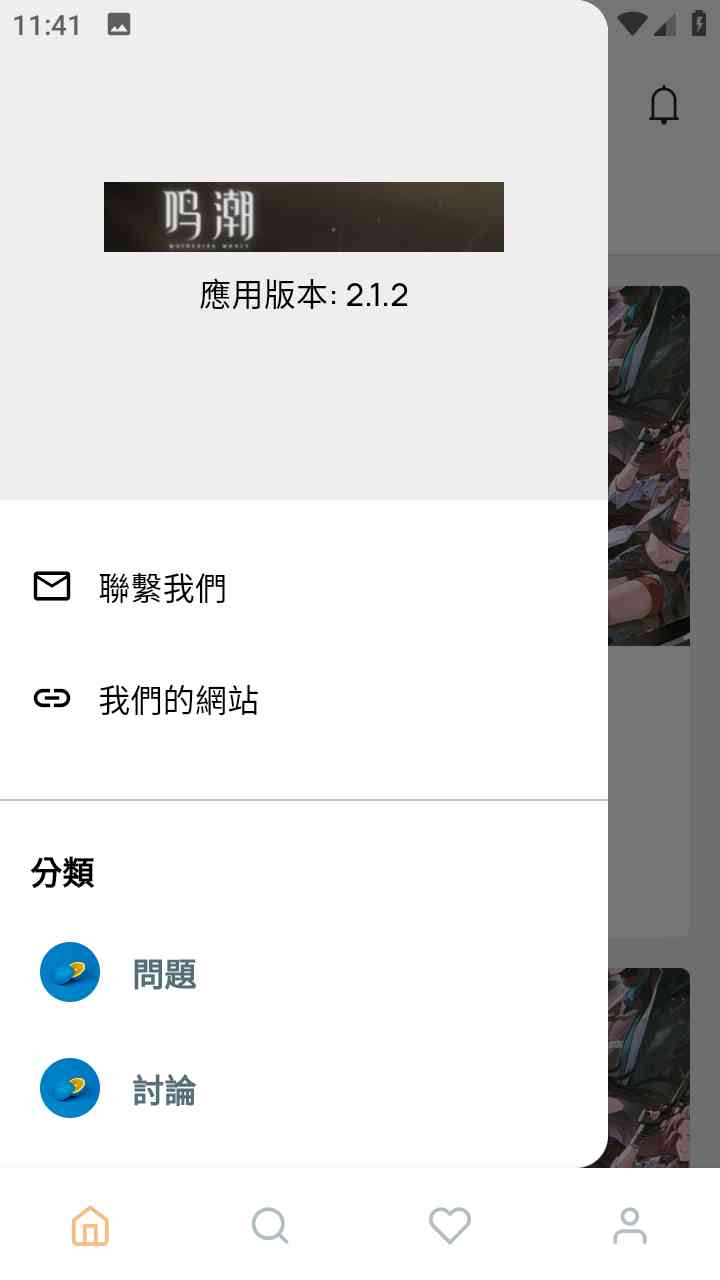Open 我們的網站 website link
The image size is (720, 1280).
tap(178, 700)
